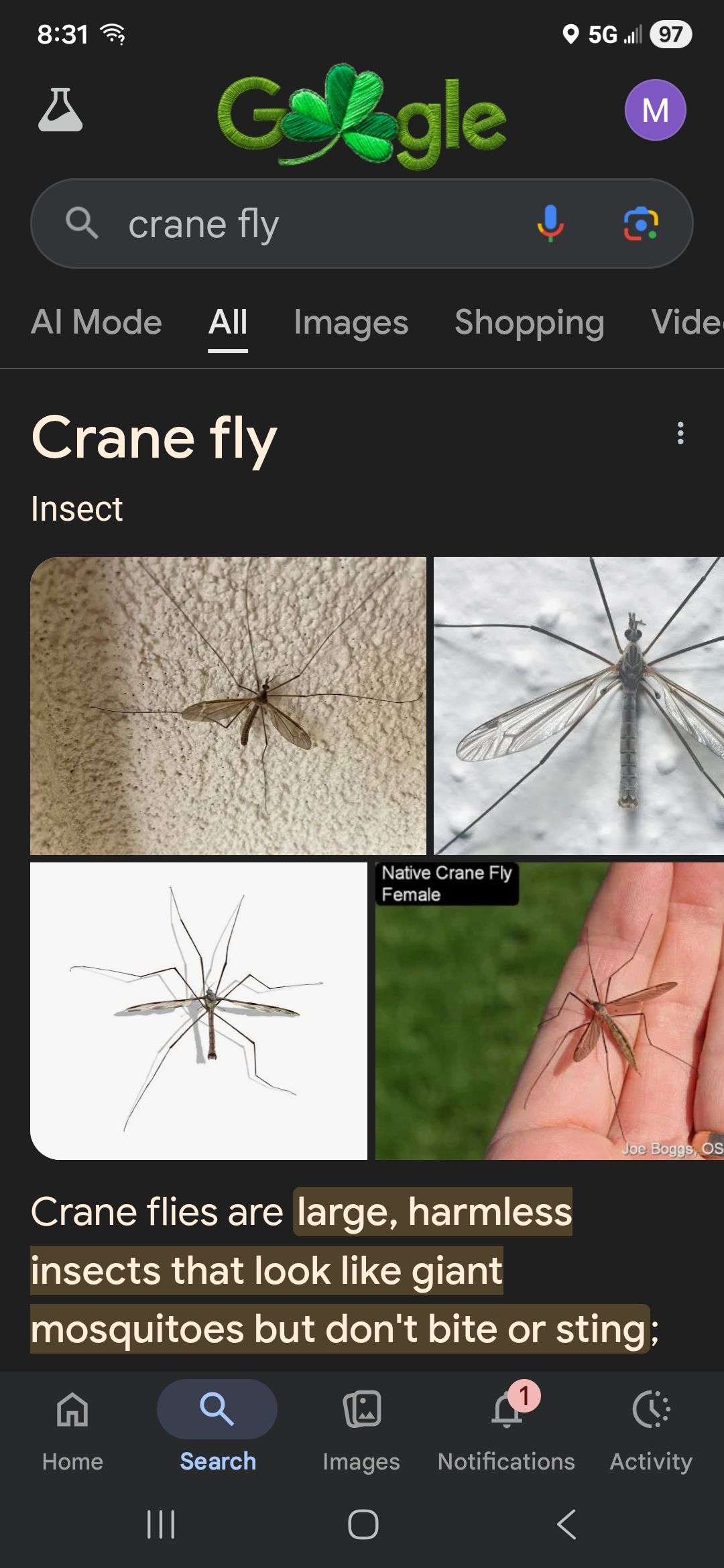Viewport: 724px width, 1568px height.
Task: View crane fly image on plain white background
Action: click(198, 1011)
